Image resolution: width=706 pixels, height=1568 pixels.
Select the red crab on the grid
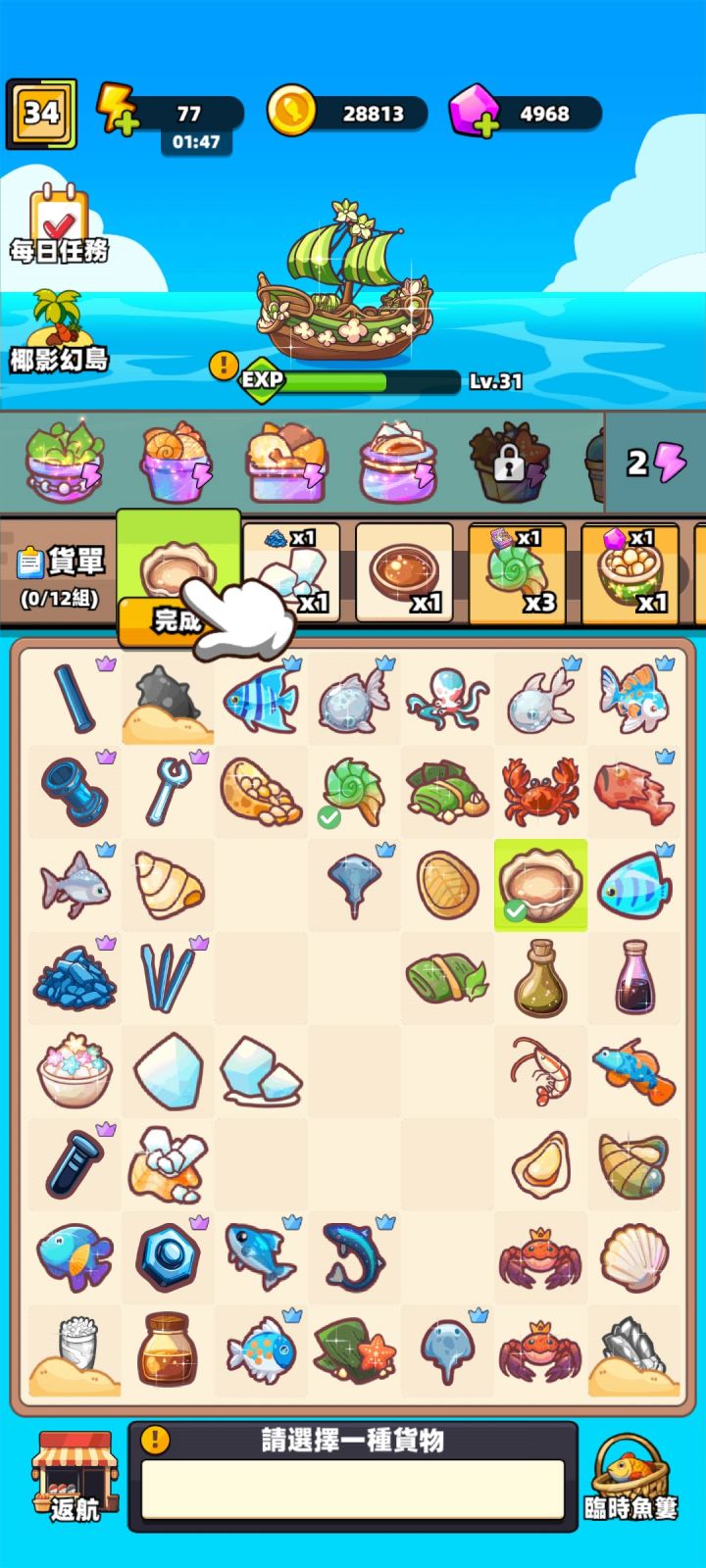pos(540,790)
